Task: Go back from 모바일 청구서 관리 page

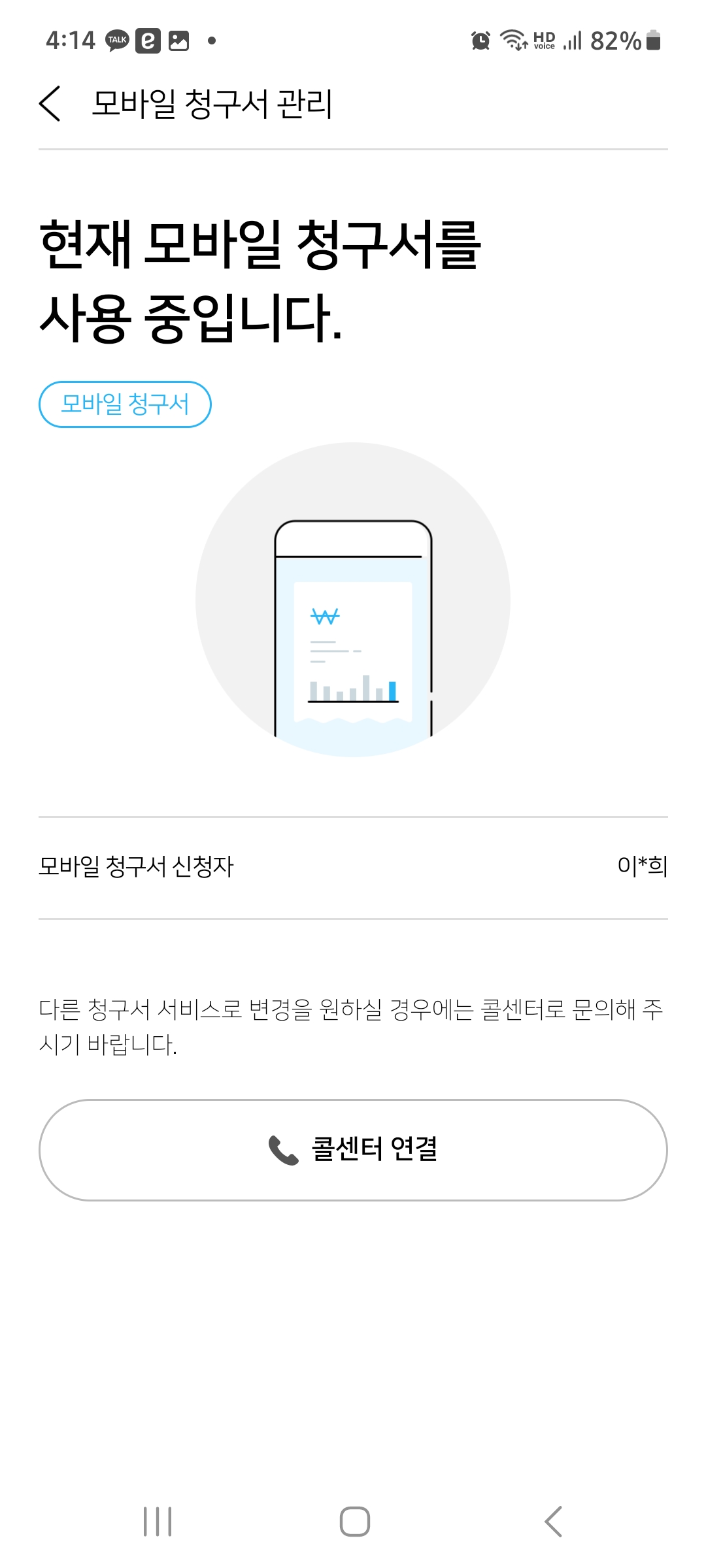Action: (x=50, y=103)
